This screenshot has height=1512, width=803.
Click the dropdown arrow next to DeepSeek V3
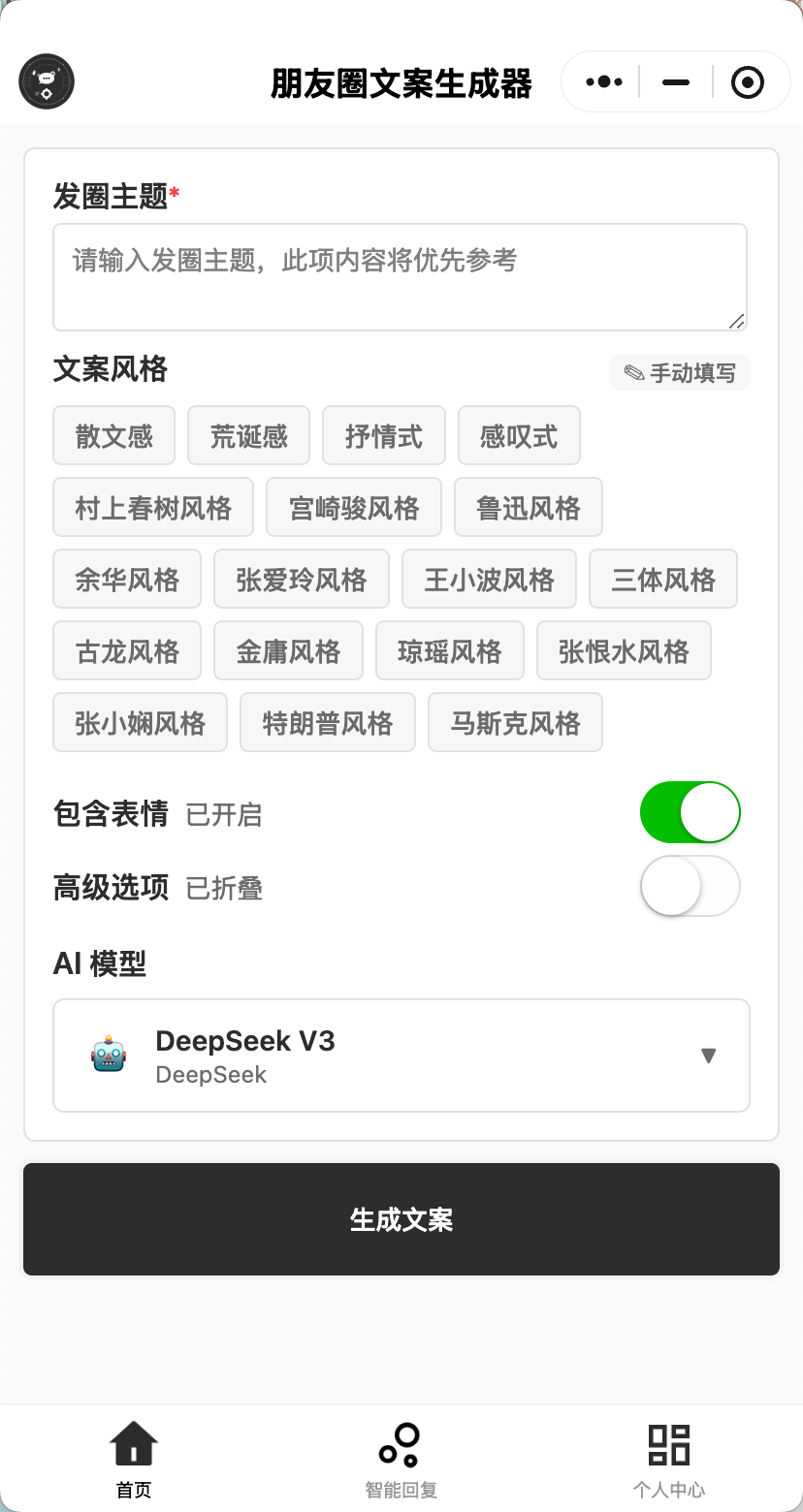(708, 1055)
